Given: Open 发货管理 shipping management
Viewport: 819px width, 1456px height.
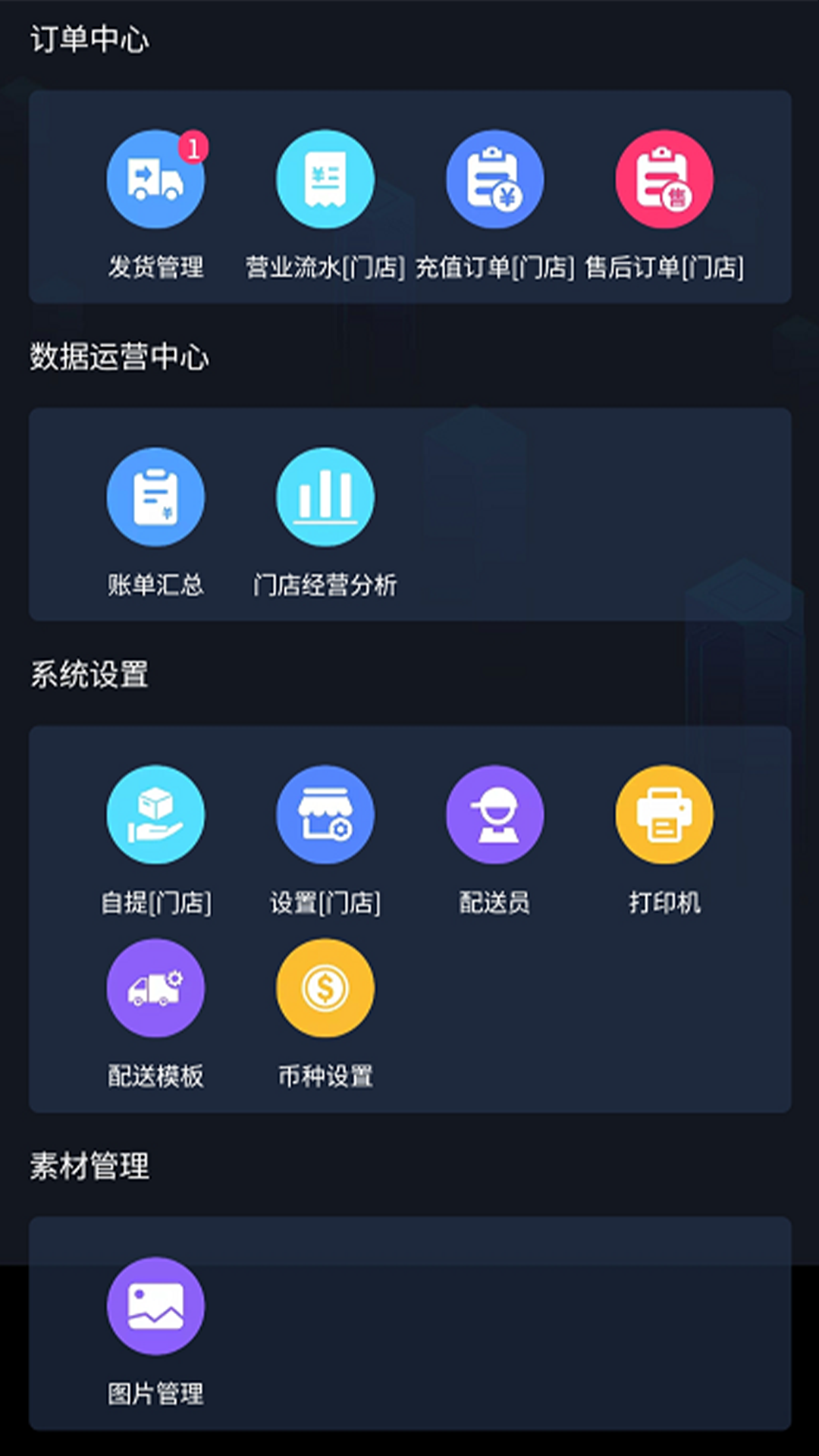Looking at the screenshot, I should click(155, 180).
